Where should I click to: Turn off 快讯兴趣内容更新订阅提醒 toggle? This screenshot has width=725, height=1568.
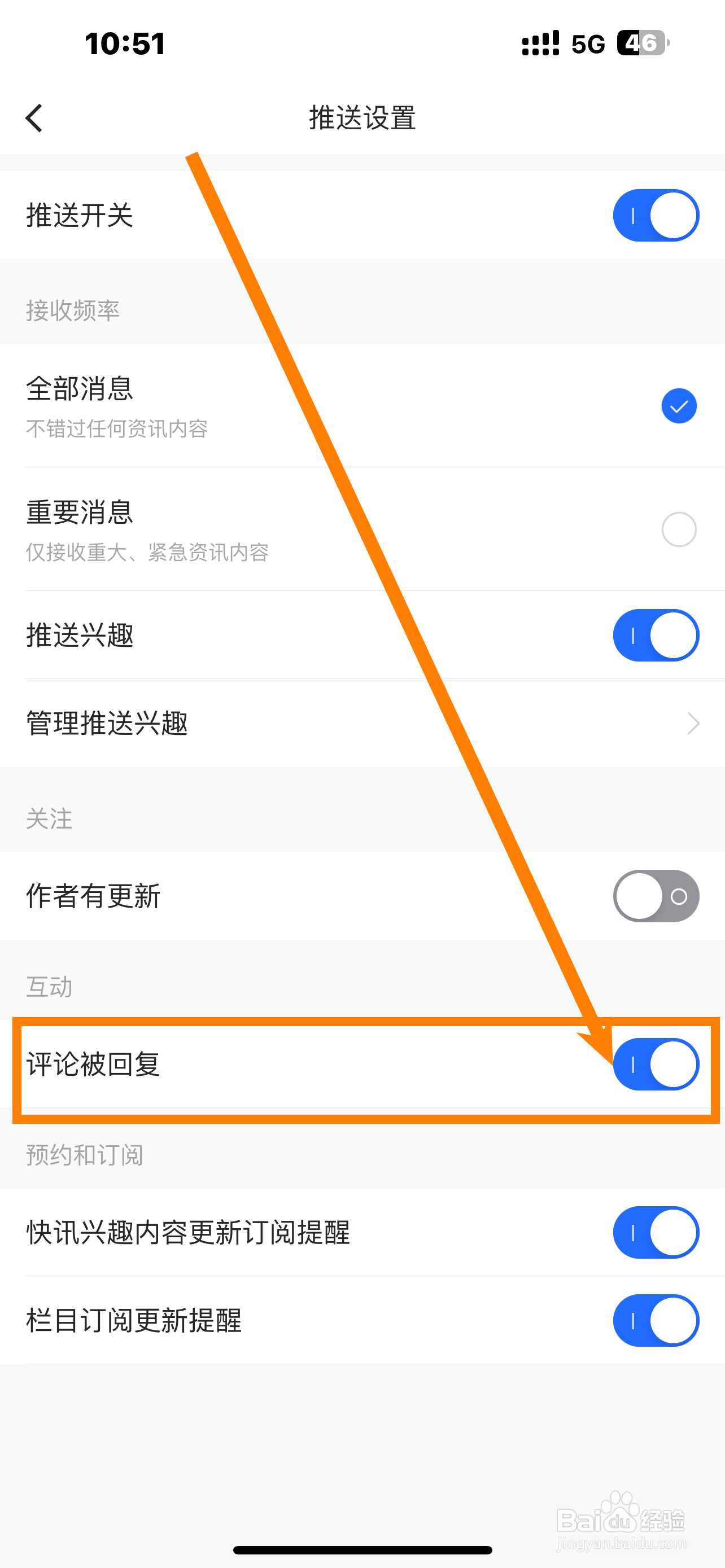point(656,1232)
